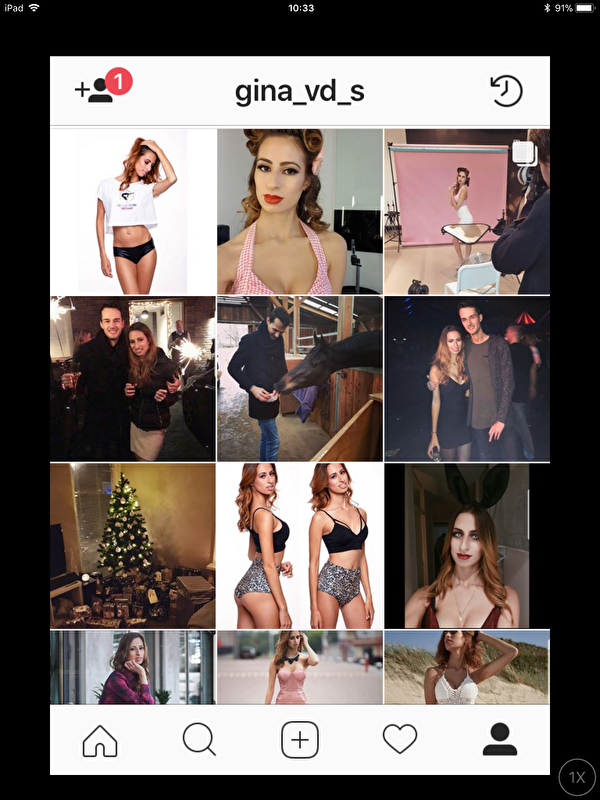Image resolution: width=600 pixels, height=800 pixels.
Task: Open the white crop top photo post
Action: [132, 211]
